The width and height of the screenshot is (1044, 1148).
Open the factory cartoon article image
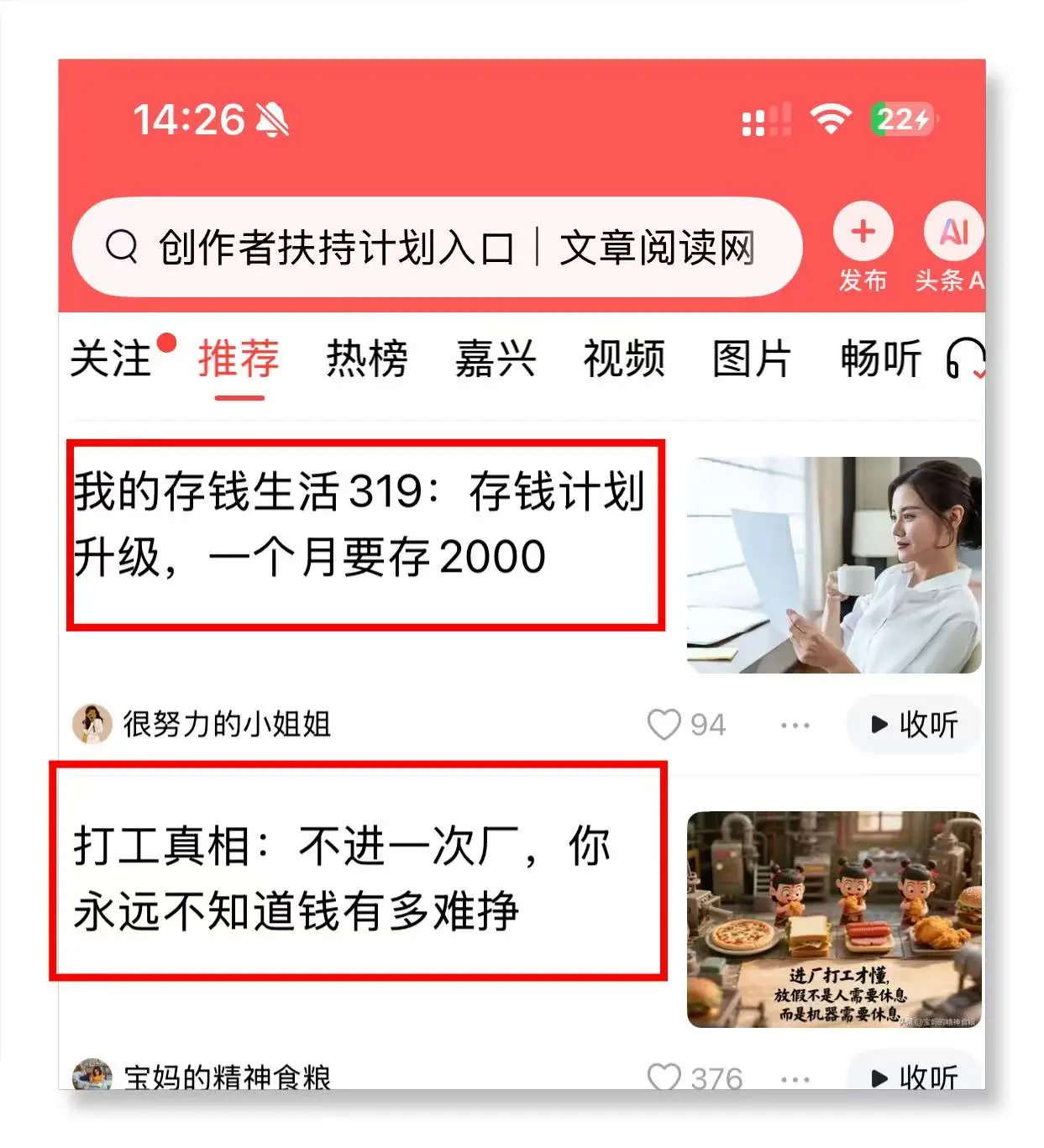pyautogui.click(x=834, y=919)
